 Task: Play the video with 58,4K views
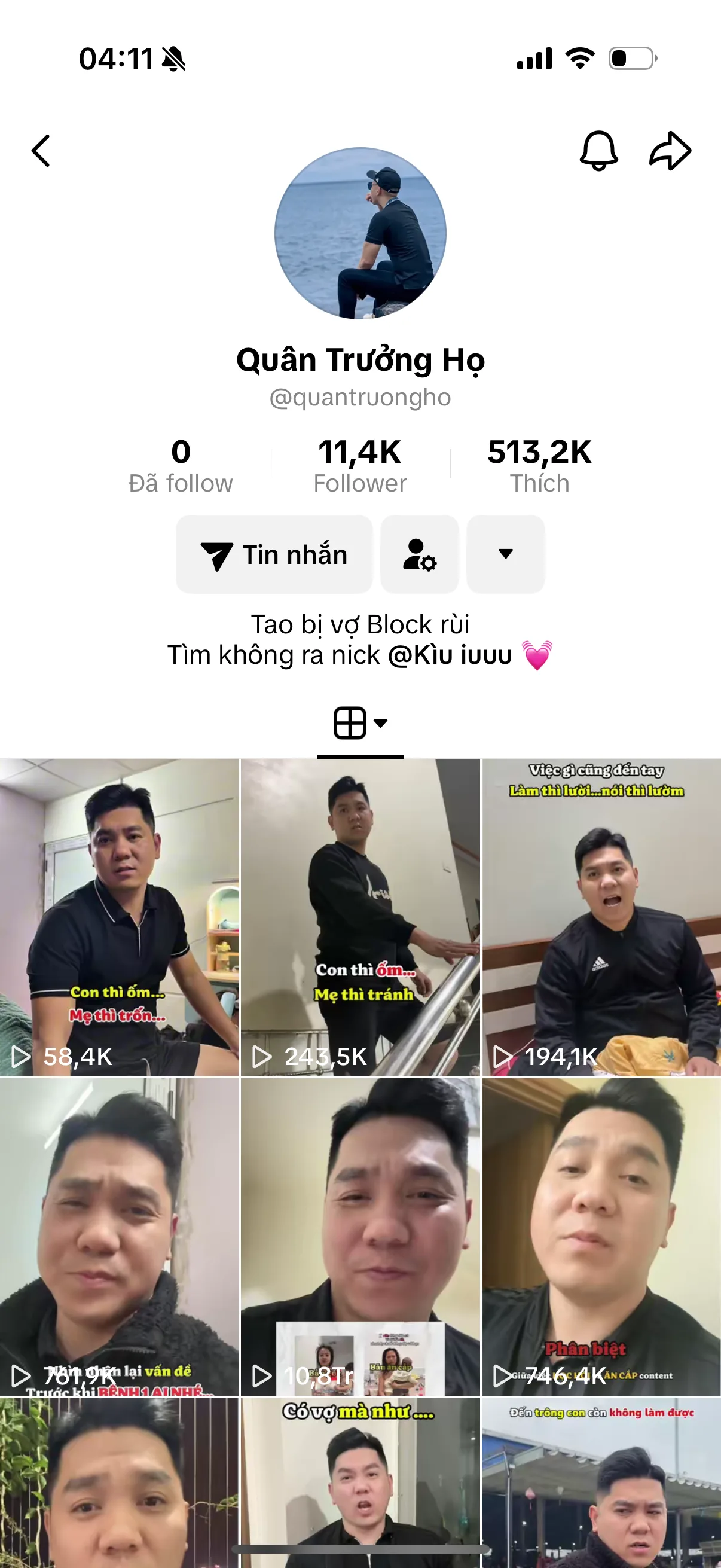[x=119, y=917]
